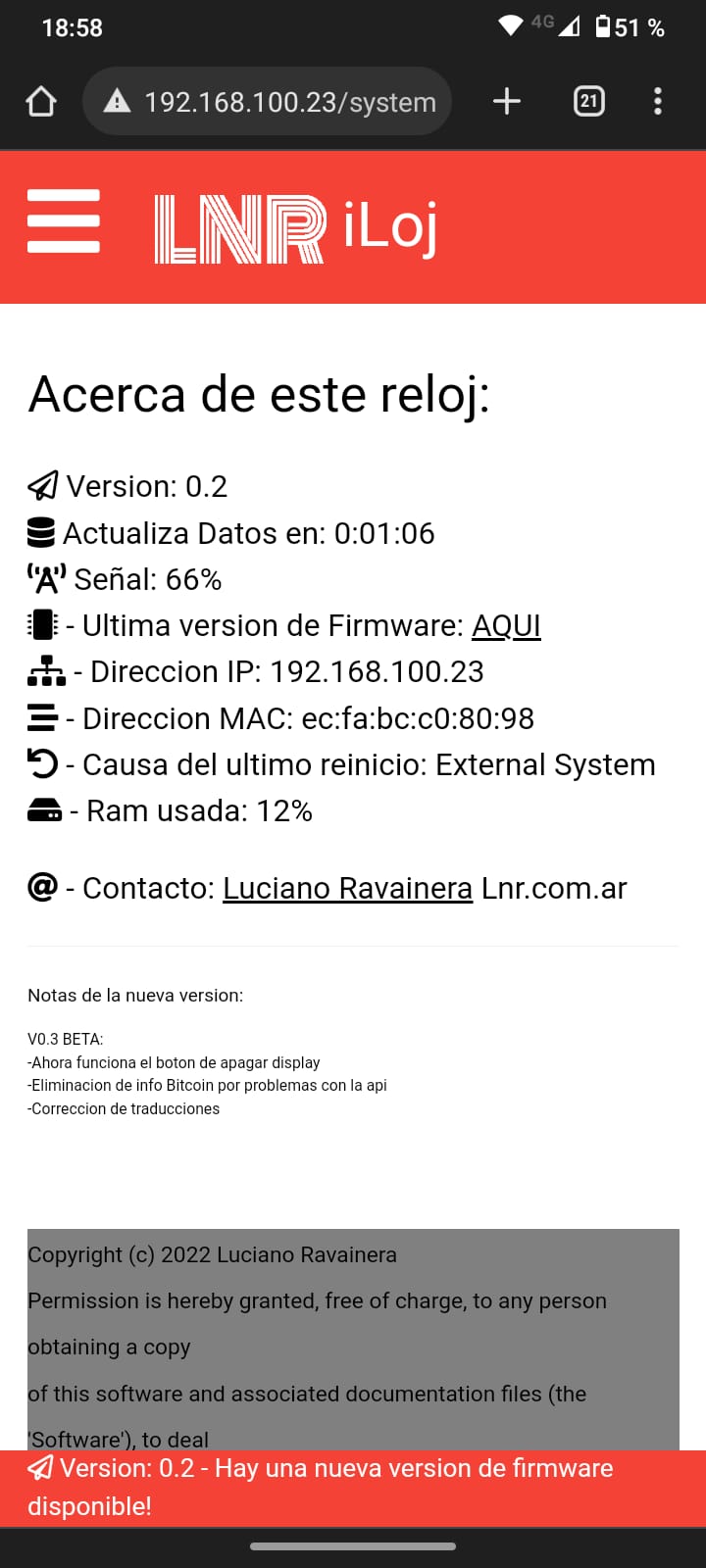Screen dimensions: 706x1568
Task: Tap the URL address bar
Action: click(x=267, y=101)
